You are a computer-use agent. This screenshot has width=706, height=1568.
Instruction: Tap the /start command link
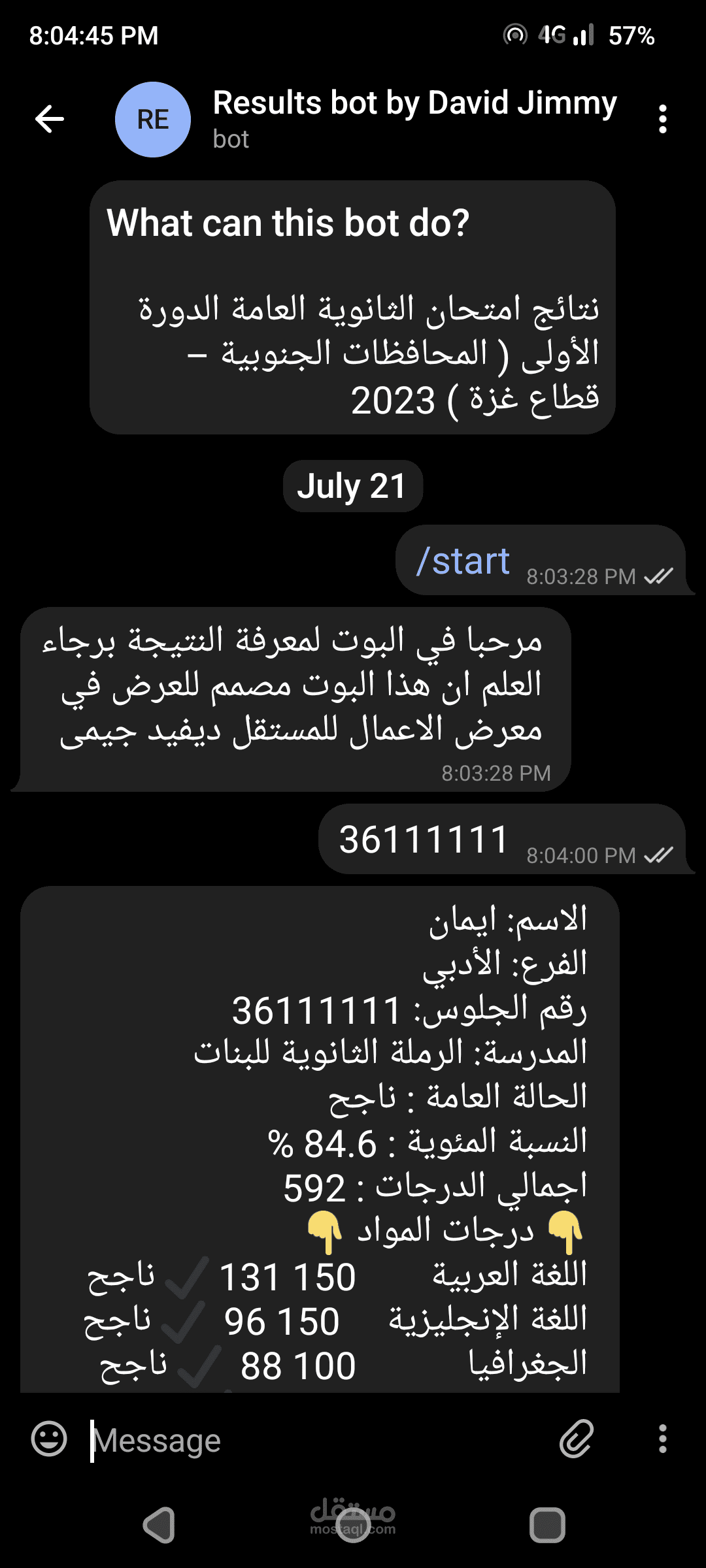pos(463,562)
